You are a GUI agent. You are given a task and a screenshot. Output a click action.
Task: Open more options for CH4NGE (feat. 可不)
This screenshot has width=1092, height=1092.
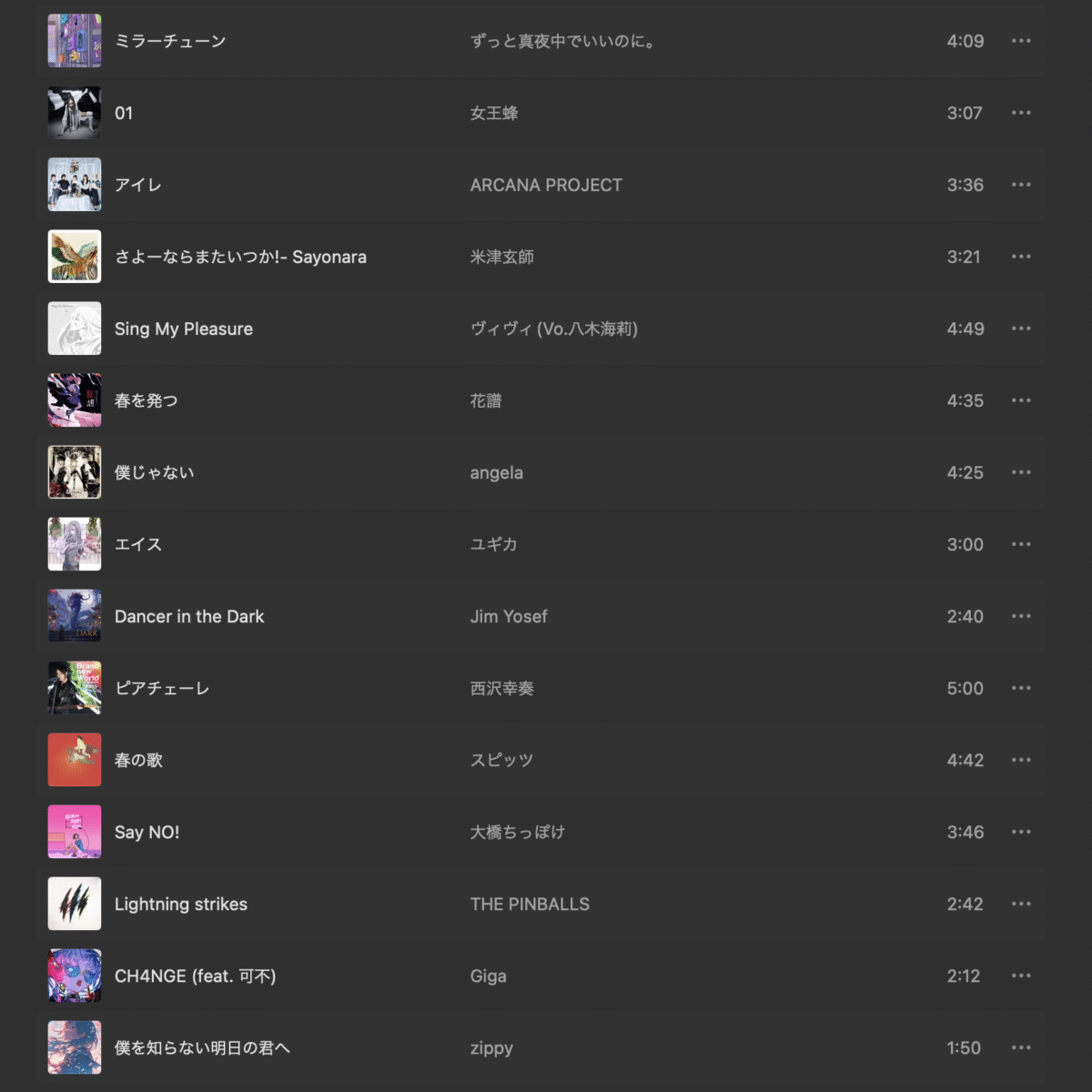pyautogui.click(x=1021, y=976)
